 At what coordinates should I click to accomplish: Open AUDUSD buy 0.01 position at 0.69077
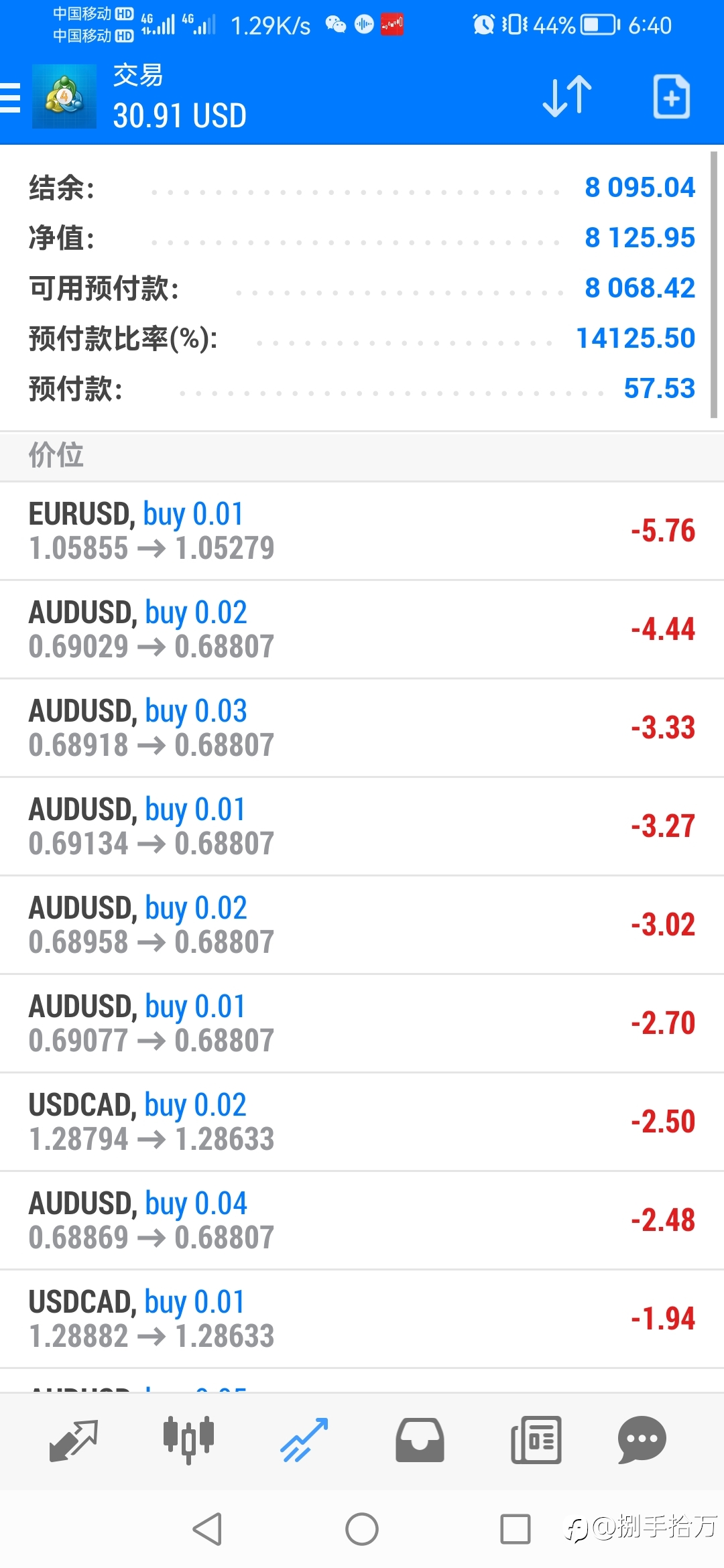tap(362, 1024)
